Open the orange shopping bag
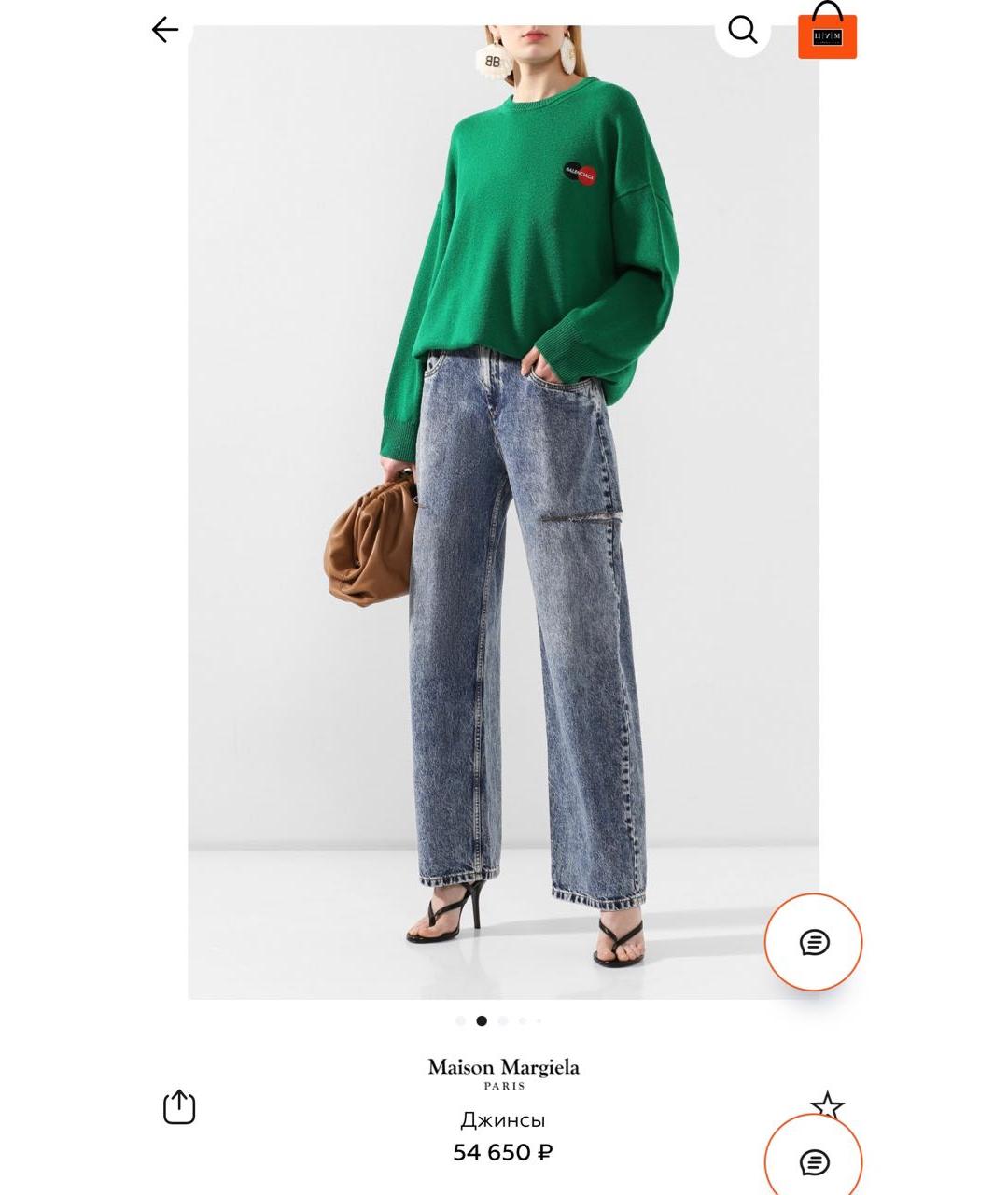 coord(827,33)
